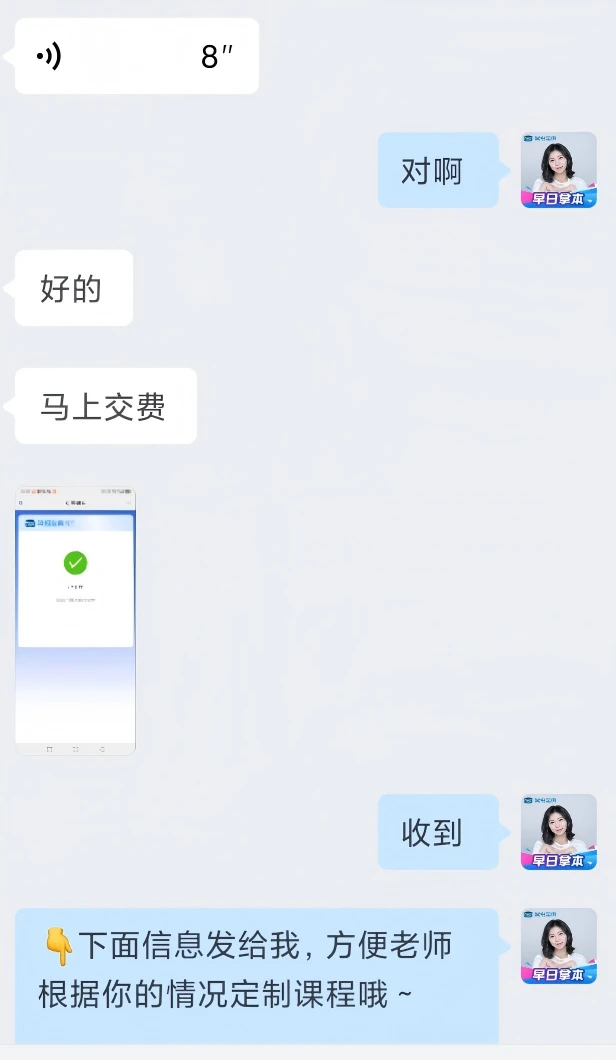Play the 8-second voice message

click(136, 57)
